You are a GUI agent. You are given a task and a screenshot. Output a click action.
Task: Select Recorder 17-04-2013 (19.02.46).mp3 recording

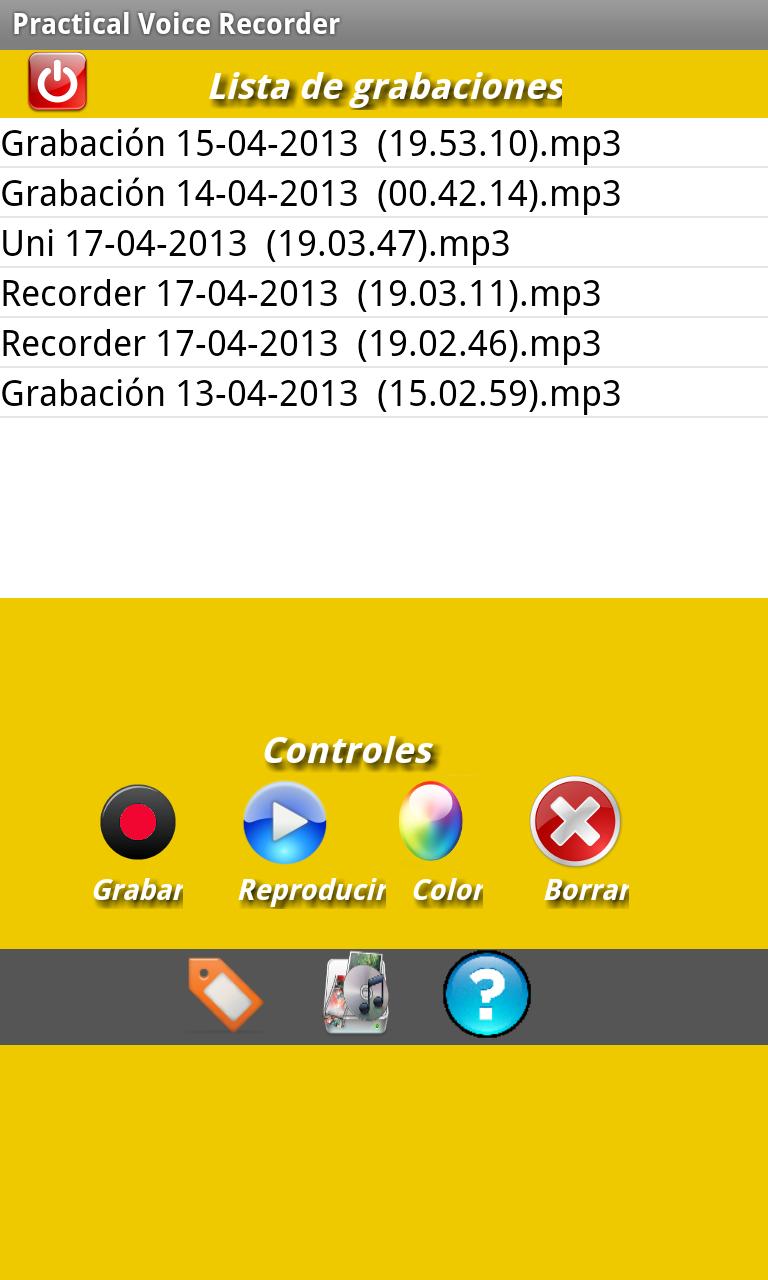(x=300, y=342)
